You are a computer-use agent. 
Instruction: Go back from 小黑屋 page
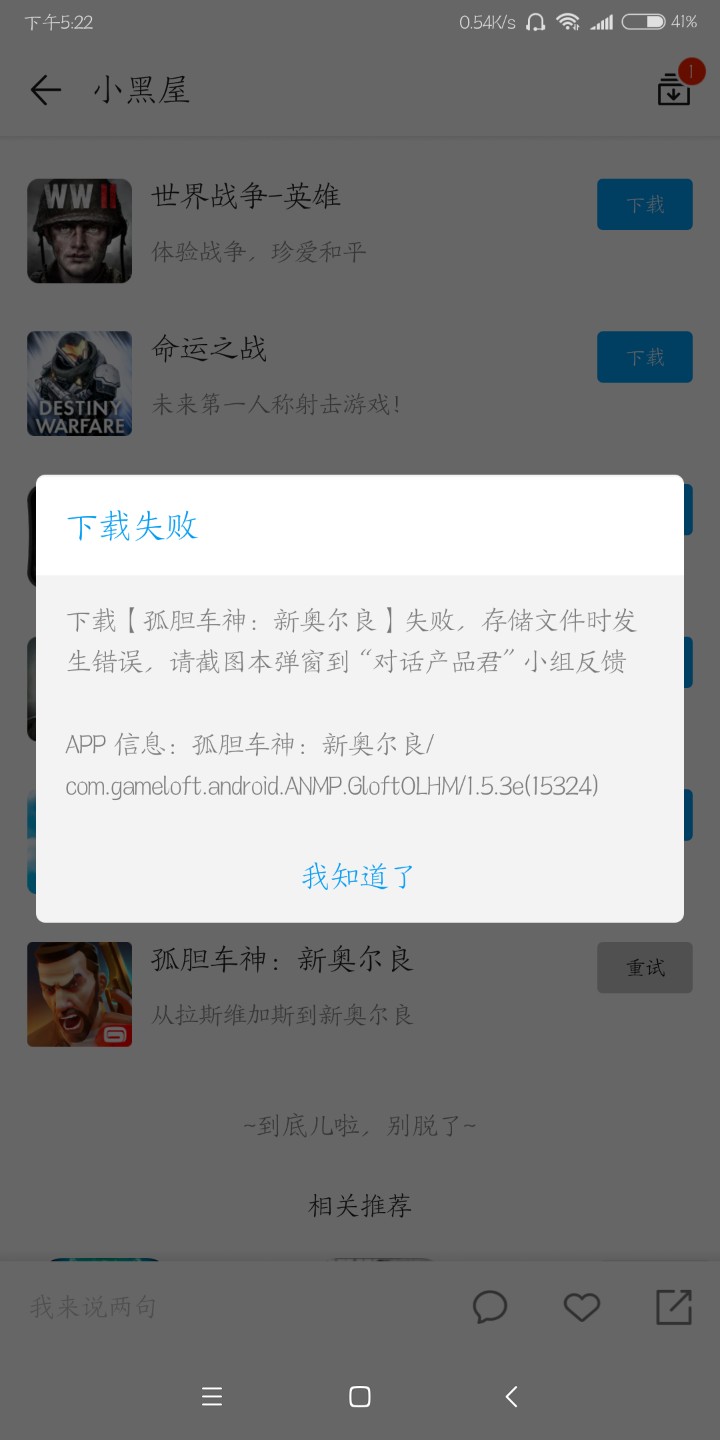46,90
